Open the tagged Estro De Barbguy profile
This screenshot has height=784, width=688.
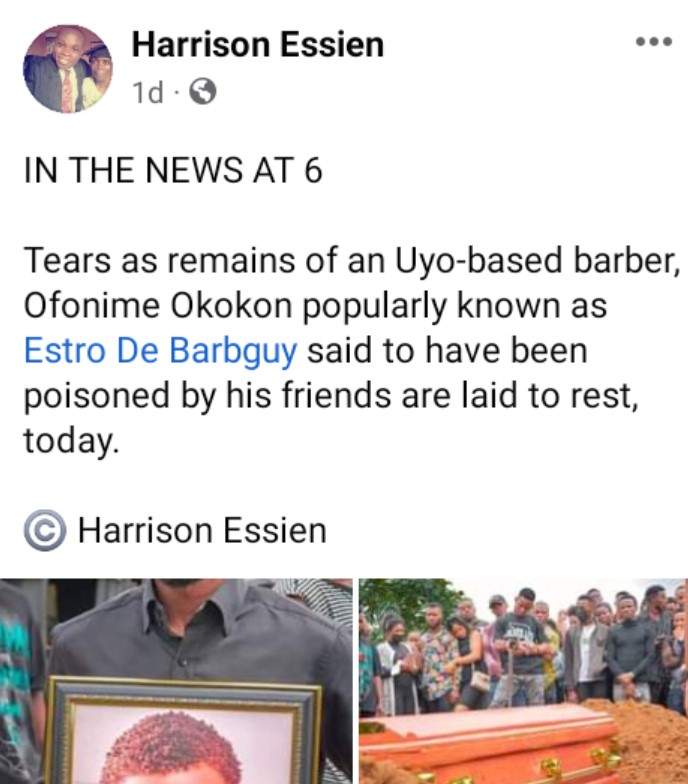161,352
